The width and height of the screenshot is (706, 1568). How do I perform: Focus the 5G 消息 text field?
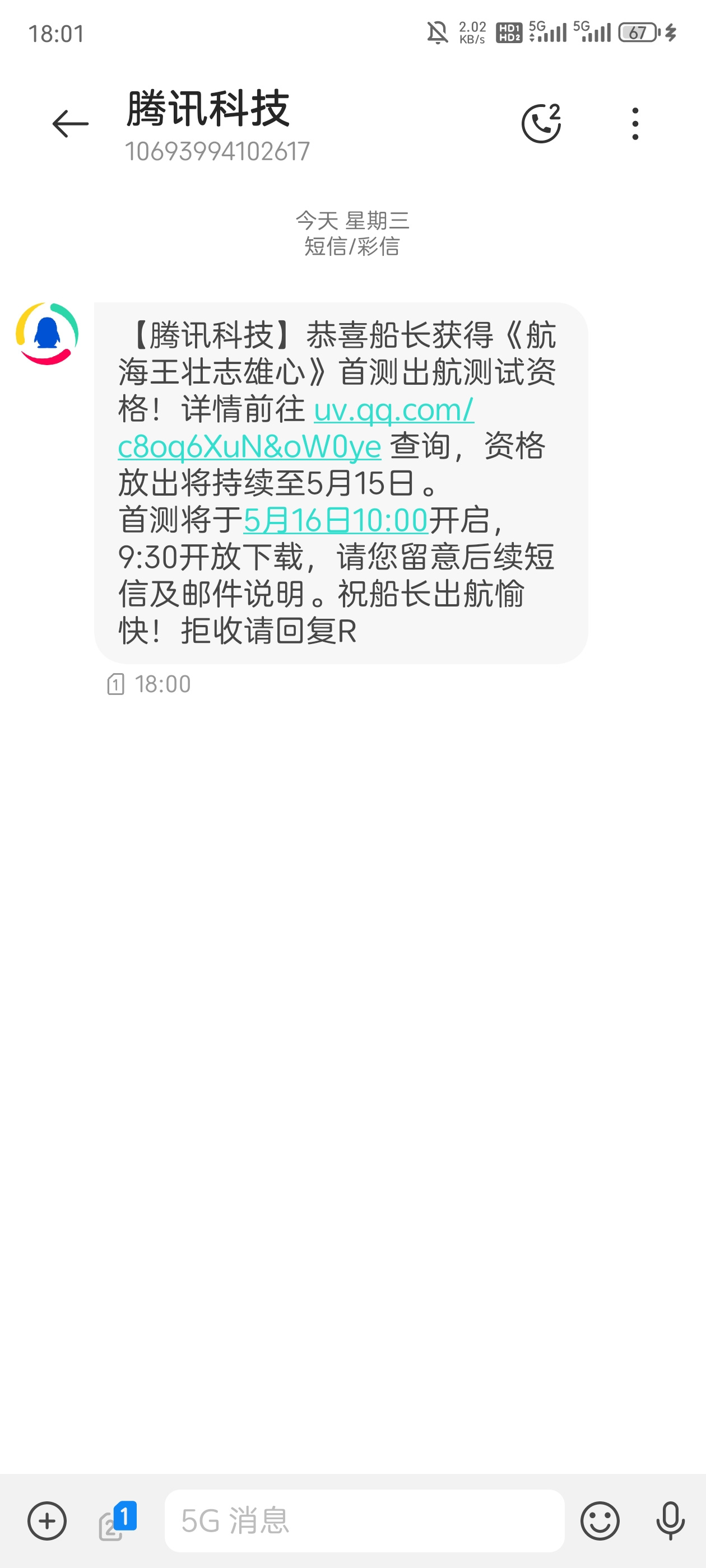(364, 1520)
